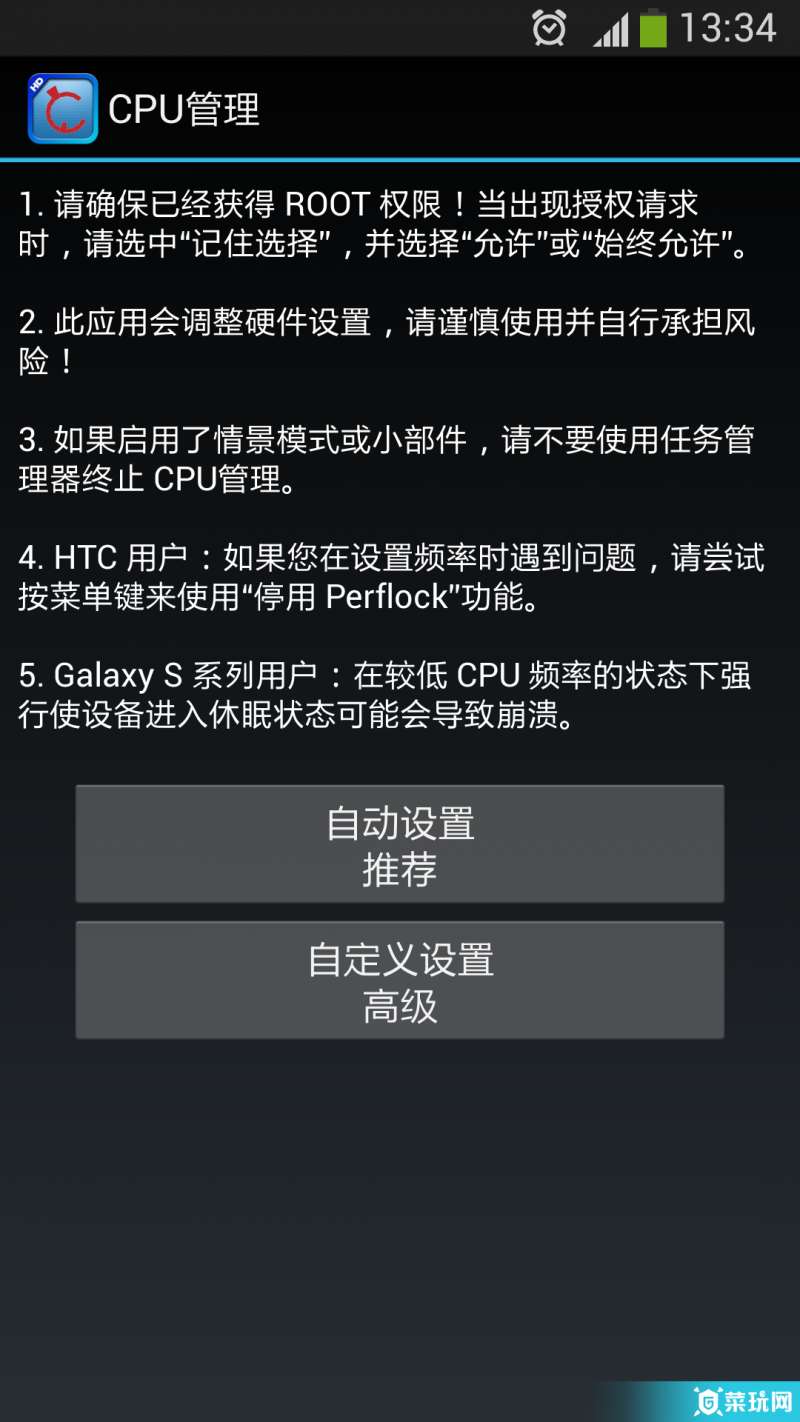
Task: Select 自定义设置 高级 button
Action: (x=399, y=981)
